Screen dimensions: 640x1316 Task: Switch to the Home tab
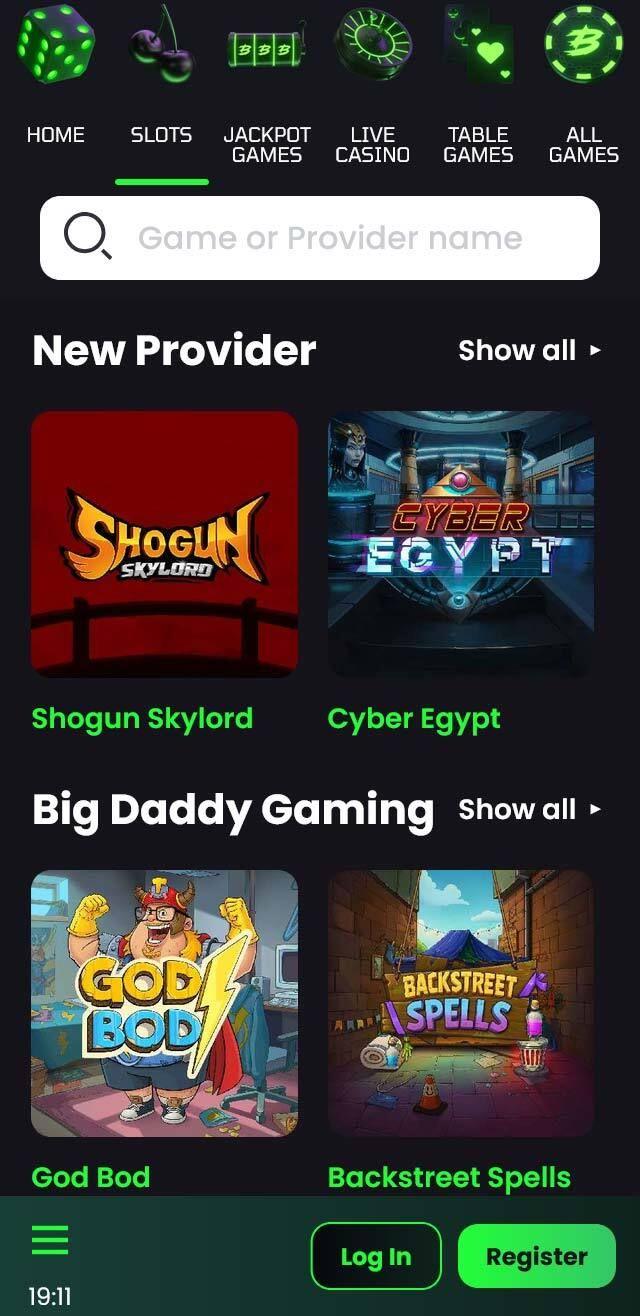56,135
